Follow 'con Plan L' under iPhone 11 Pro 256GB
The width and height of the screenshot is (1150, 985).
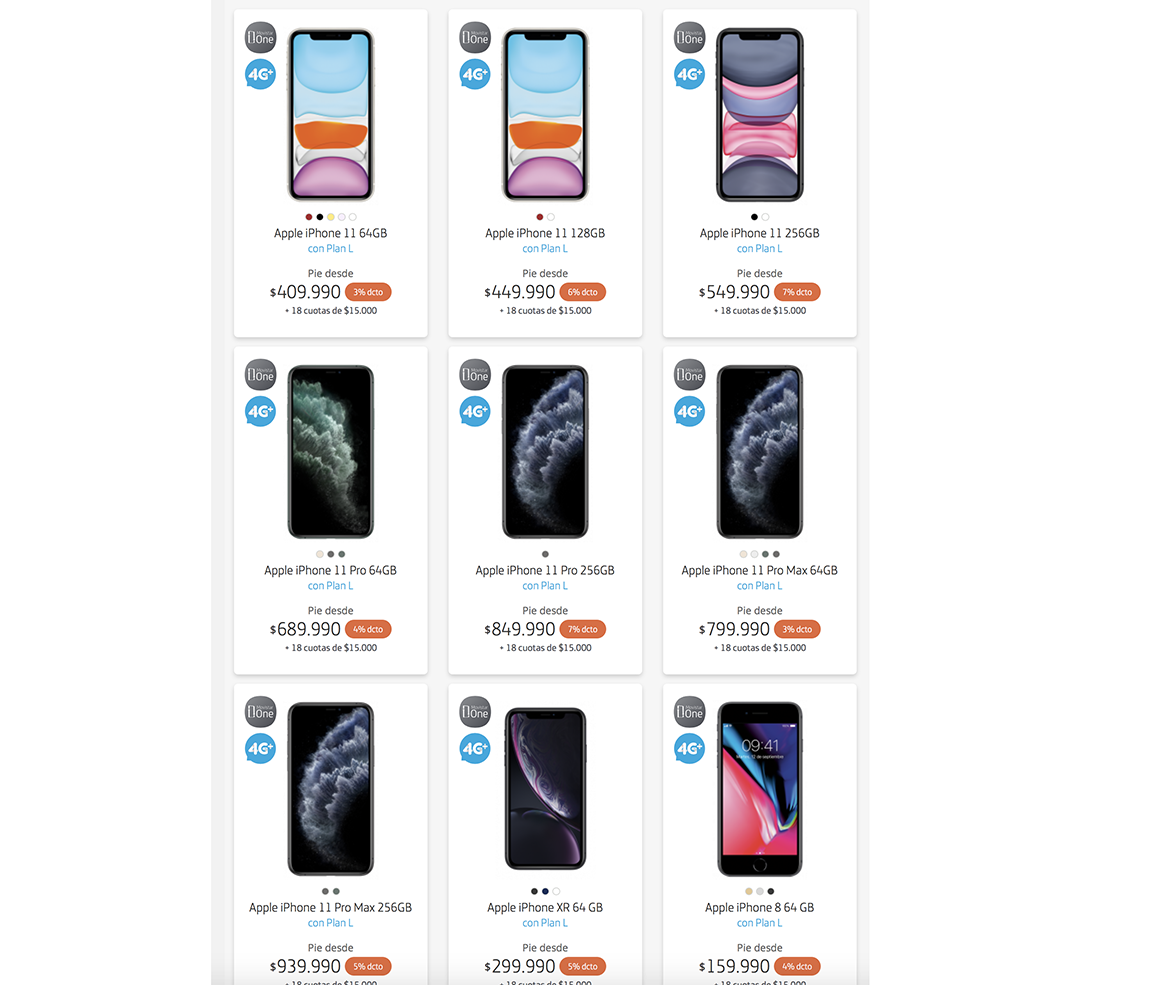545,586
